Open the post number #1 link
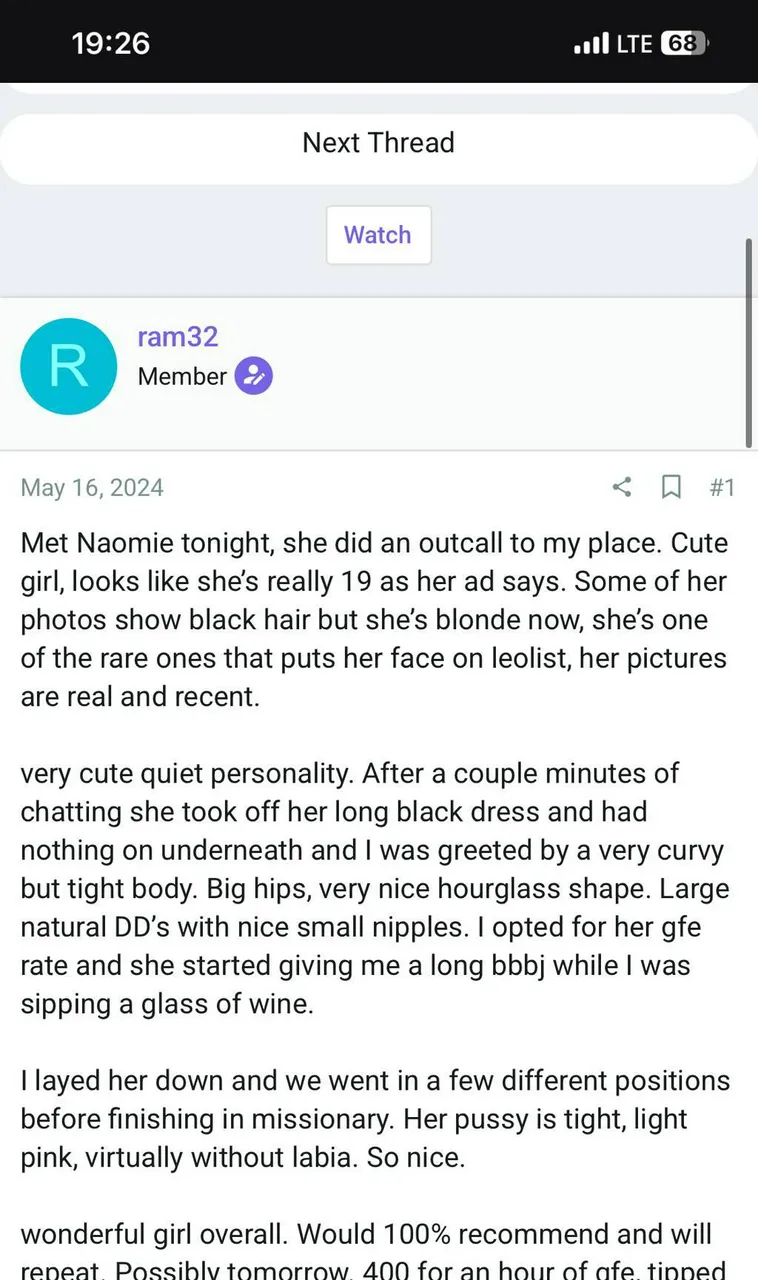 coord(721,487)
